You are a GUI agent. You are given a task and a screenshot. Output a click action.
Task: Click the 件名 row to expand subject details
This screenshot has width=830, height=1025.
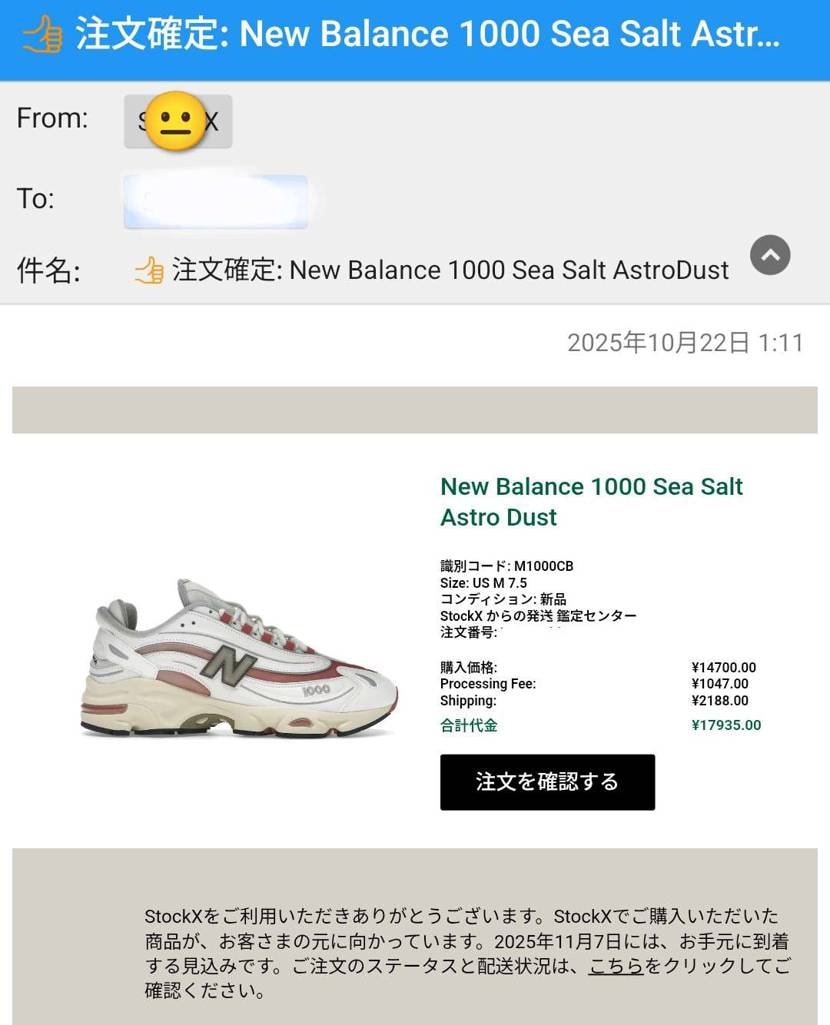[47, 268]
